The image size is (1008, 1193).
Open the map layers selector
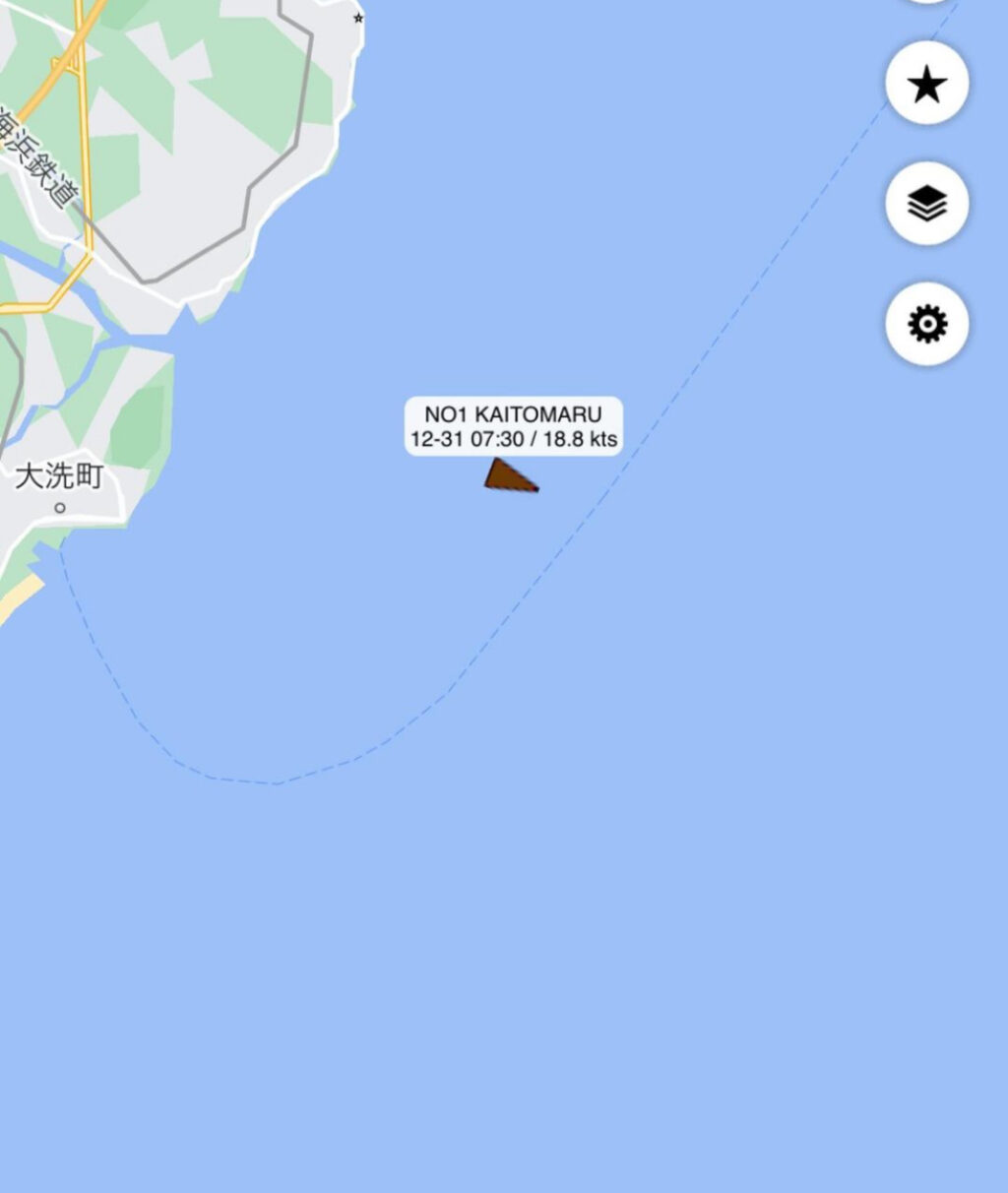point(926,204)
